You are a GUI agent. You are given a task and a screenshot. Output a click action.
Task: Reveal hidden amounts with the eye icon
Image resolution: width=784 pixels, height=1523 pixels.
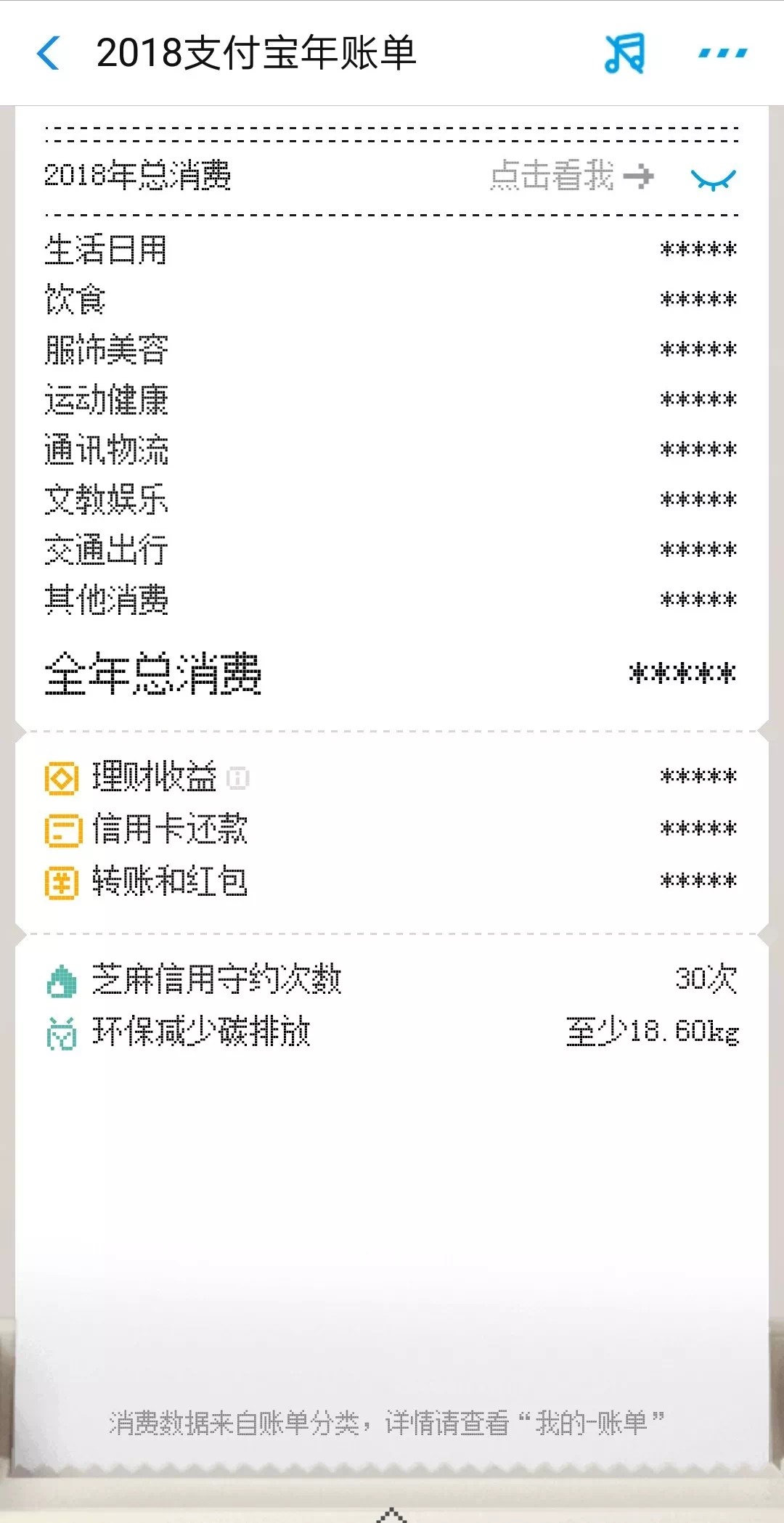pos(714,179)
